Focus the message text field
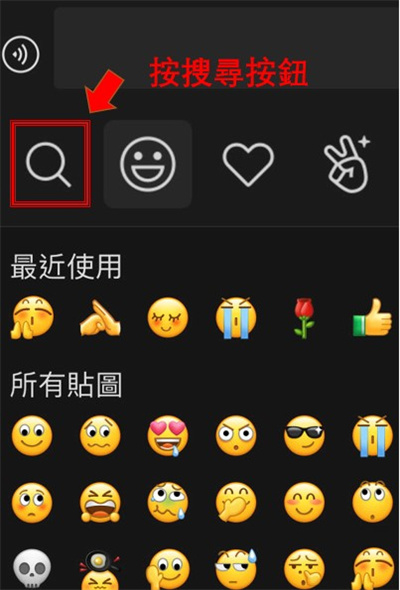 tap(227, 48)
